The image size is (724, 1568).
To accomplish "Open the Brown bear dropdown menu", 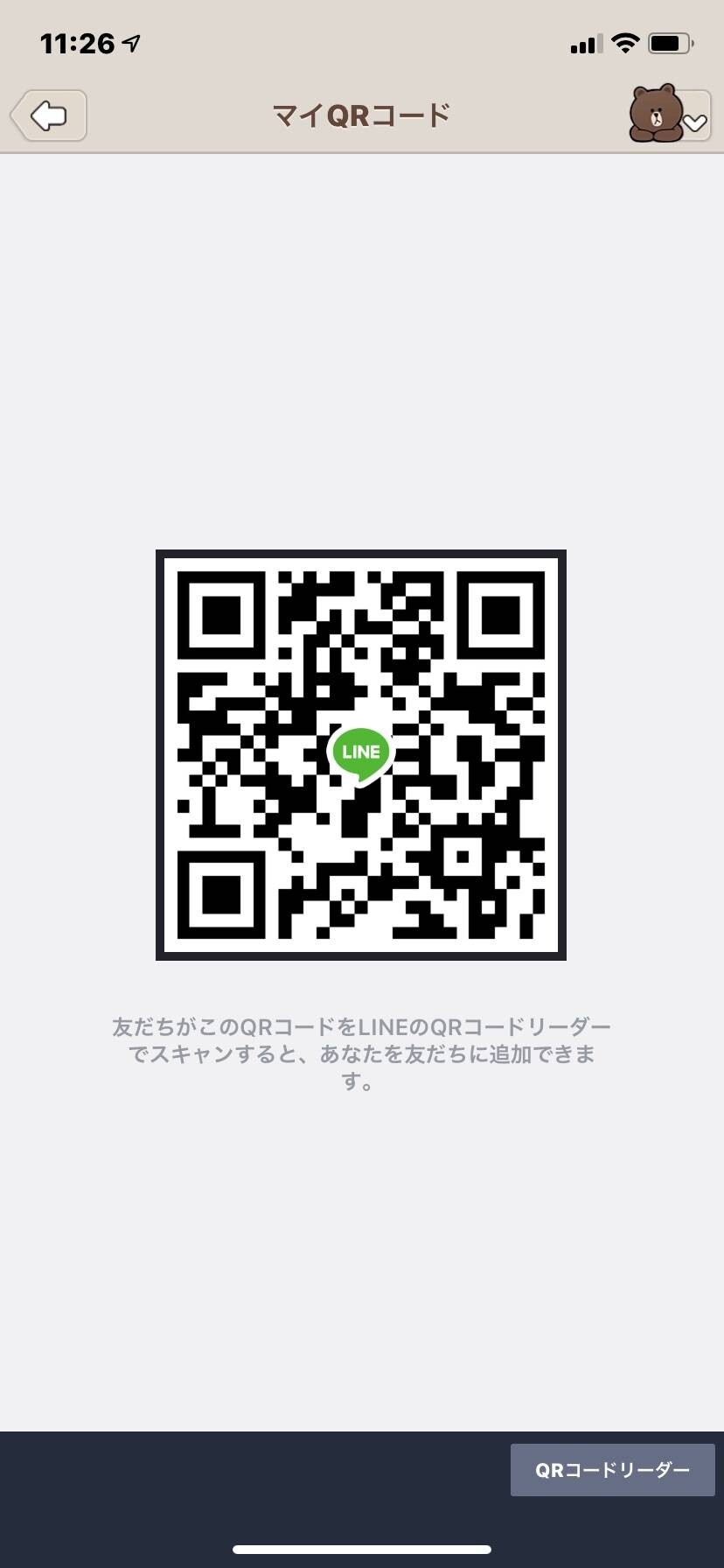I will pyautogui.click(x=670, y=115).
